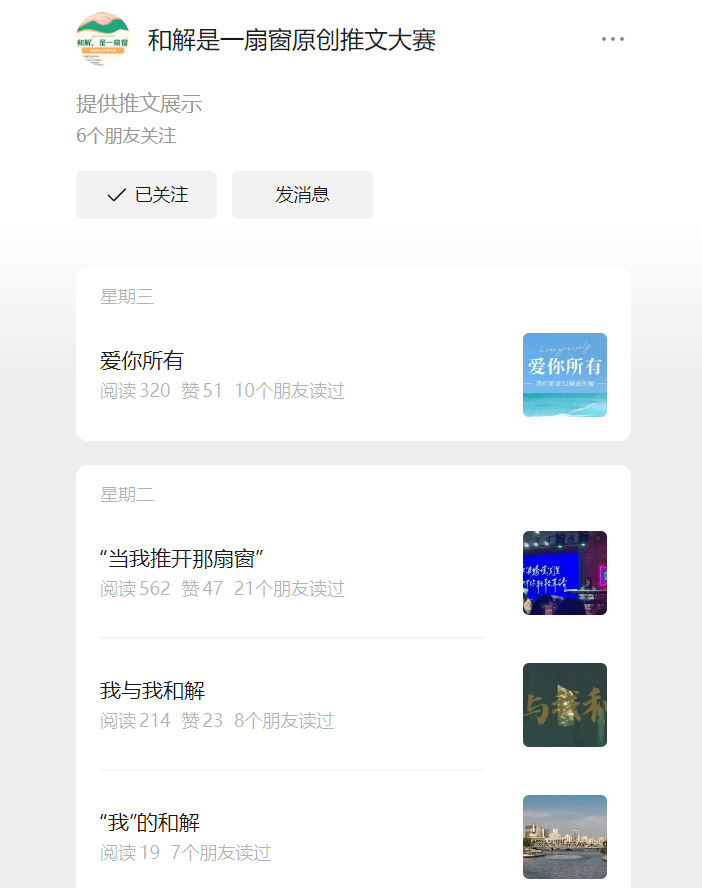Send a message via 发消息 button
The image size is (702, 888).
[x=302, y=195]
